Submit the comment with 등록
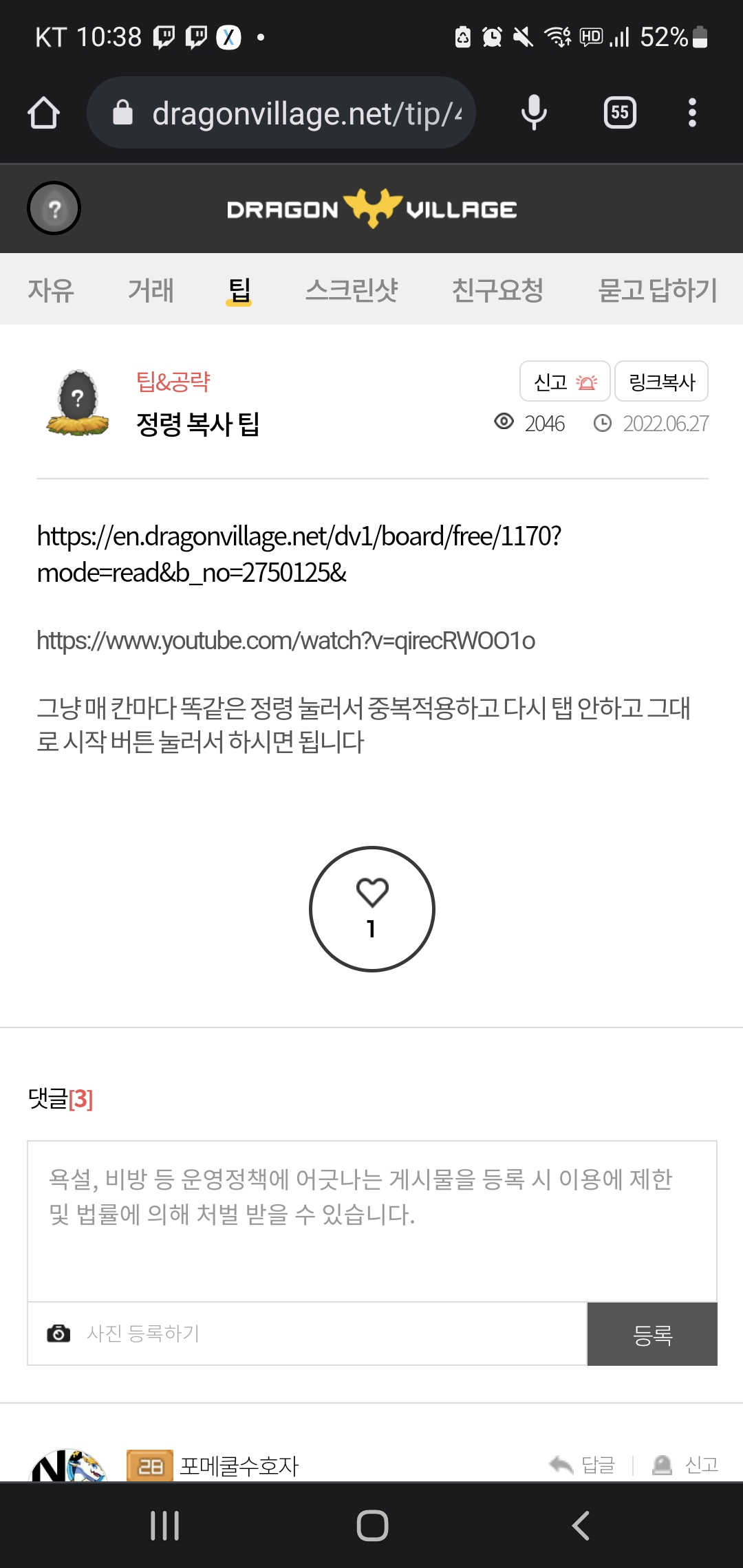 click(x=652, y=1334)
